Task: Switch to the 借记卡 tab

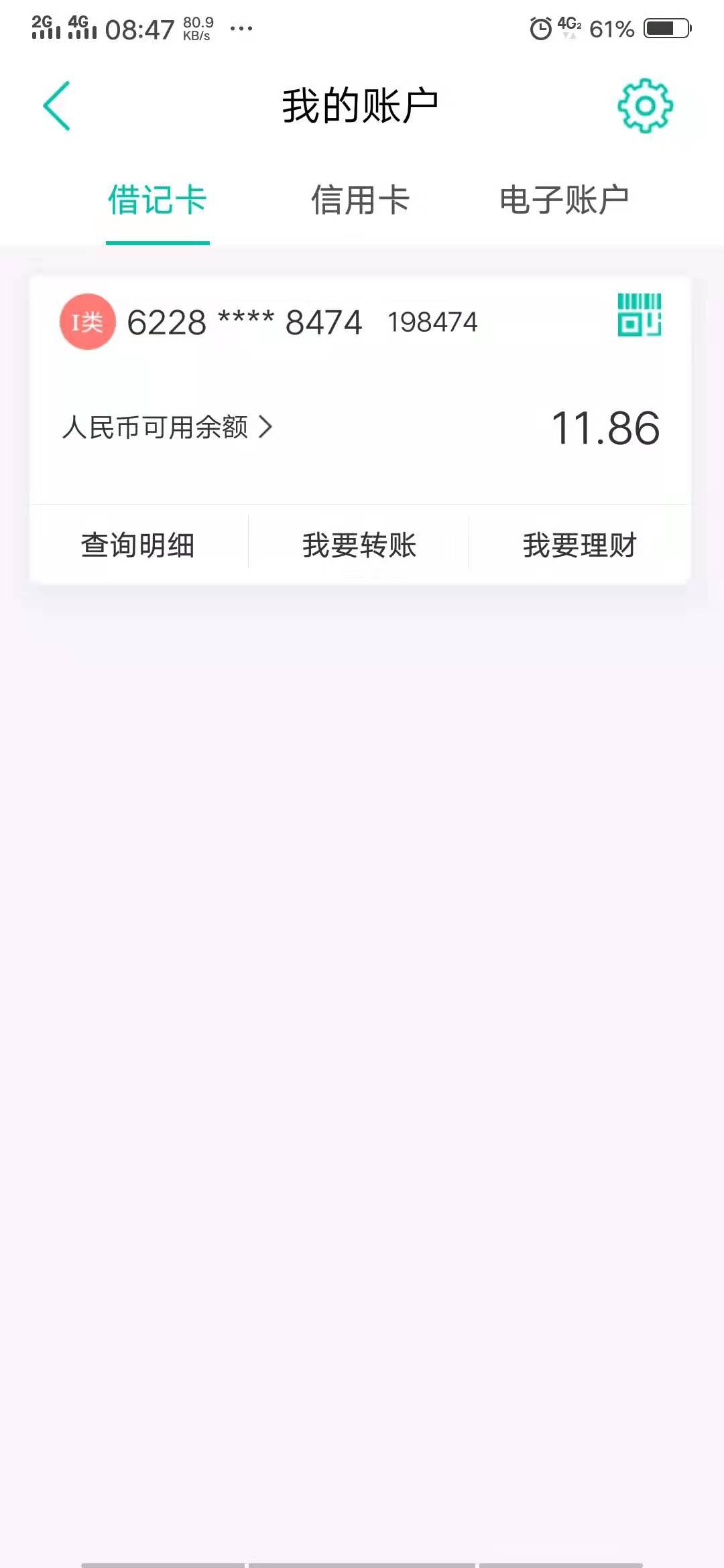Action: click(x=158, y=200)
